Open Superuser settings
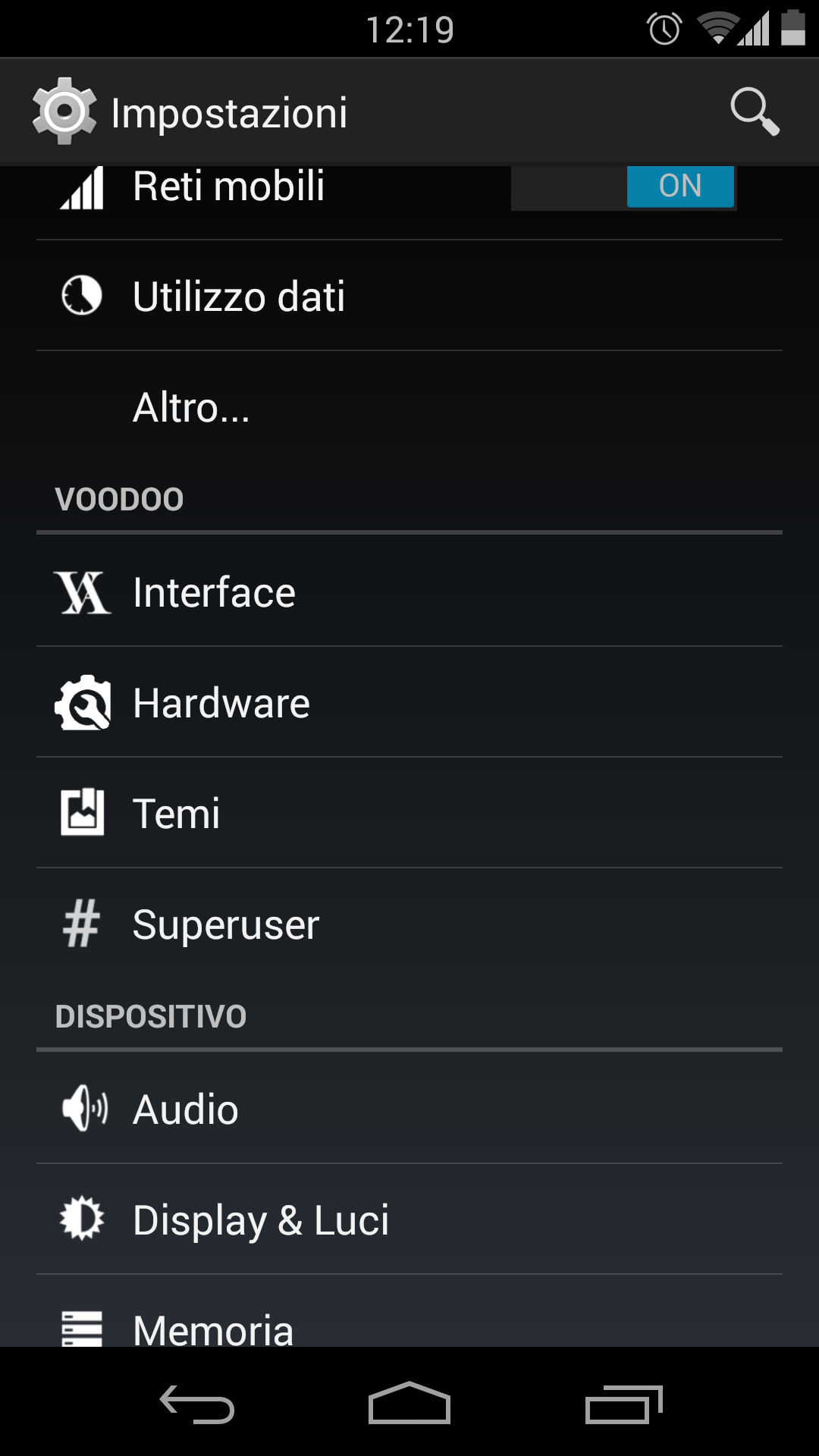The image size is (819, 1456). click(x=409, y=924)
